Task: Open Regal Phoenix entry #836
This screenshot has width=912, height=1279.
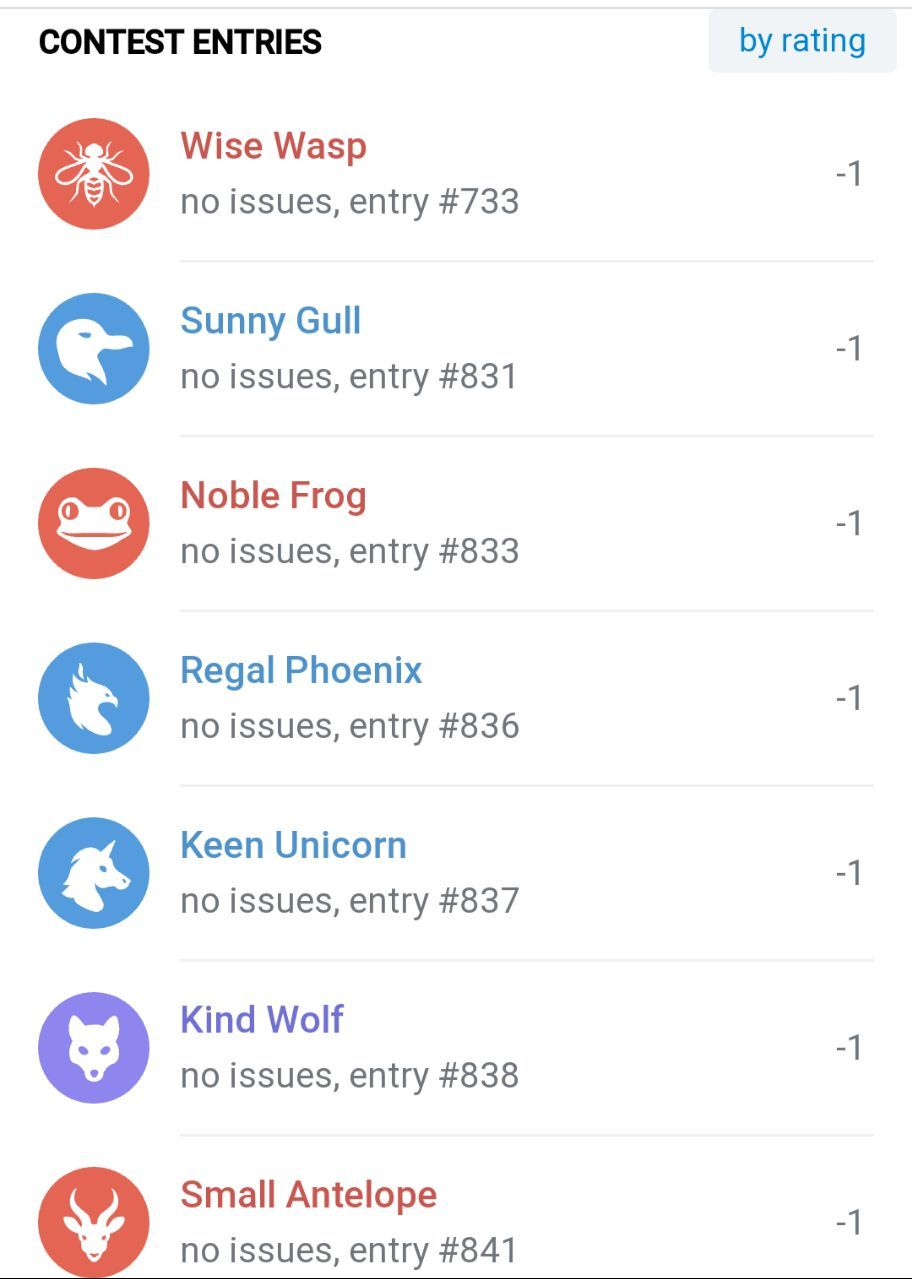Action: click(x=350, y=697)
